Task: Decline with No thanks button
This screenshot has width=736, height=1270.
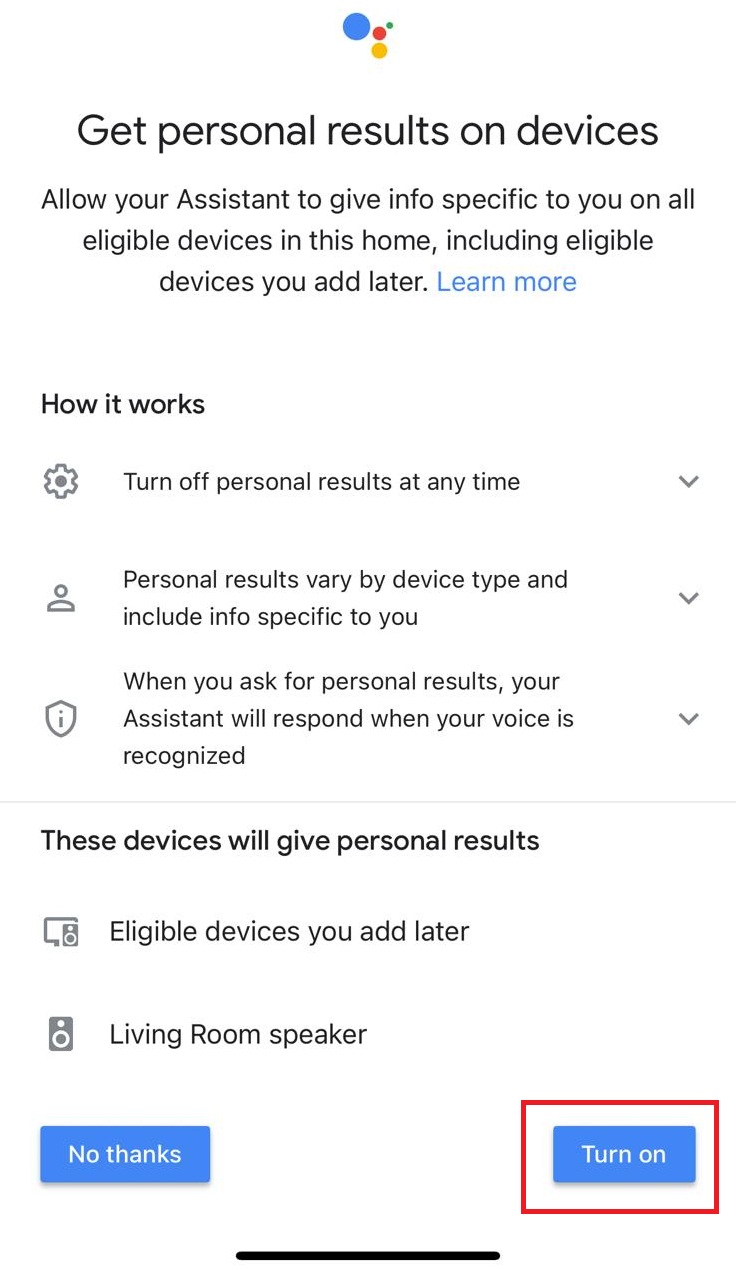Action: coord(125,1154)
